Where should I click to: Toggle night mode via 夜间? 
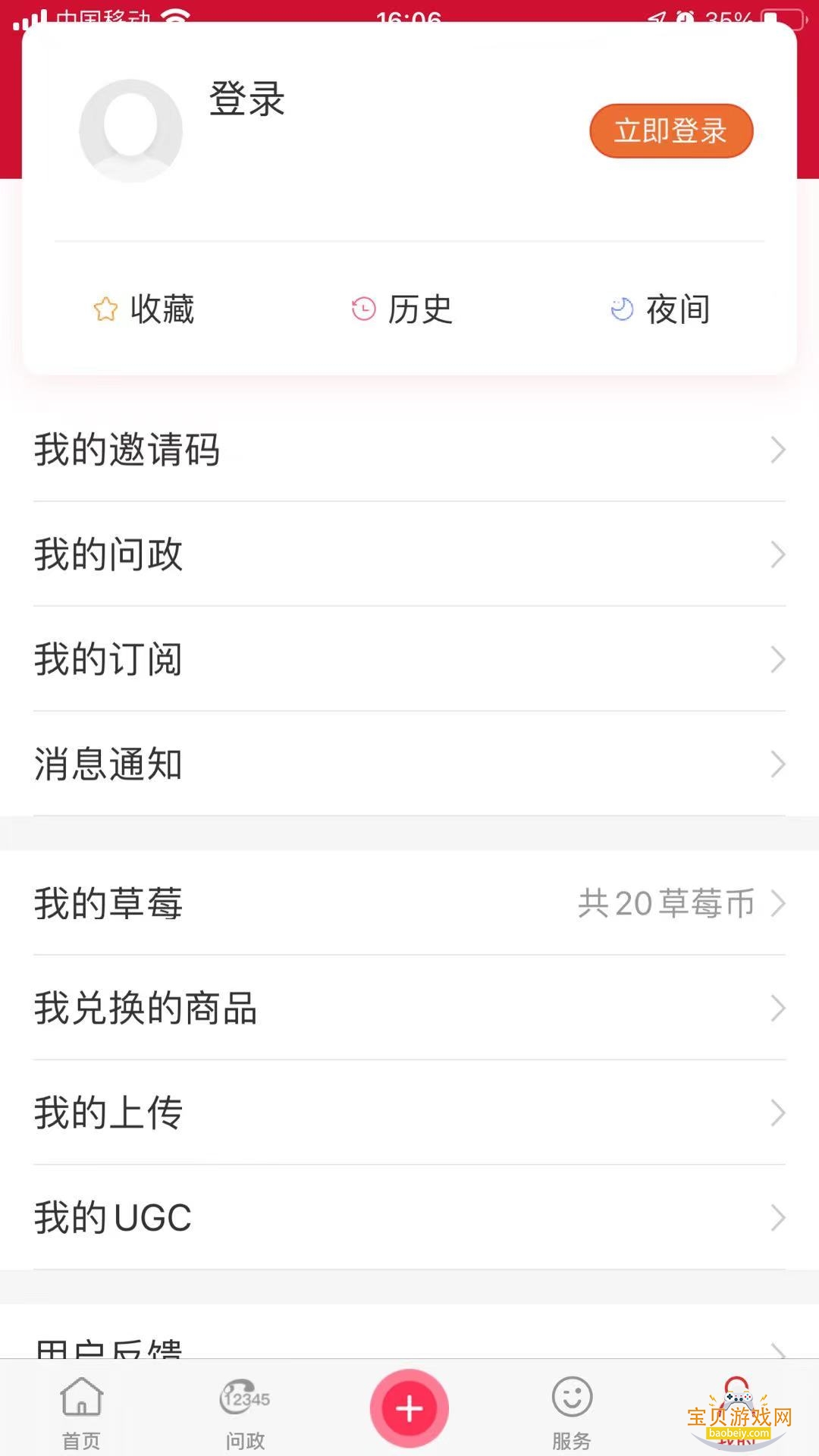coord(671,309)
